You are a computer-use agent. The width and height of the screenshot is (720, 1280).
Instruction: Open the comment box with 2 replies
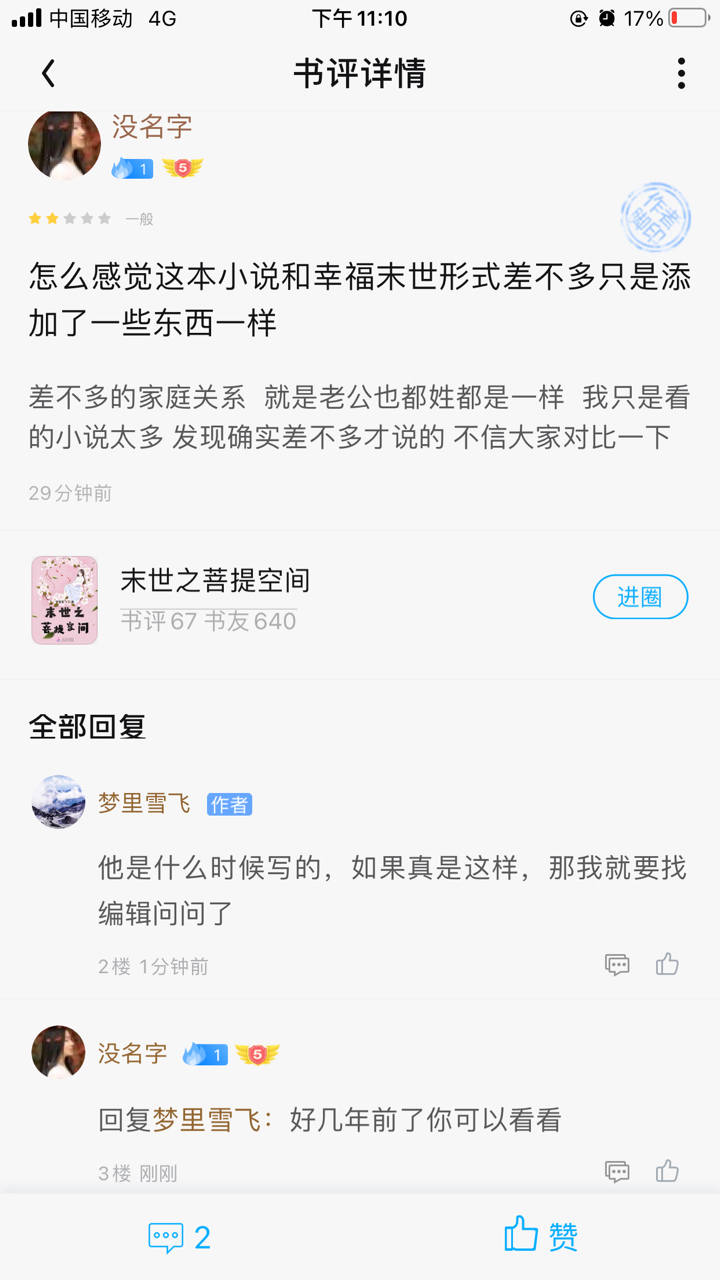click(180, 1237)
